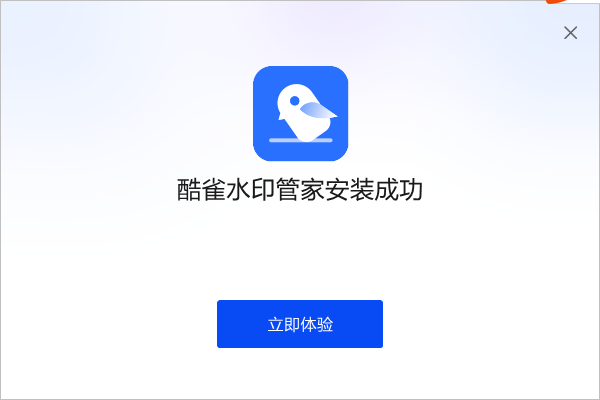Screen dimensions: 600x400
Task: Close the installation success dialog
Action: pos(571,33)
